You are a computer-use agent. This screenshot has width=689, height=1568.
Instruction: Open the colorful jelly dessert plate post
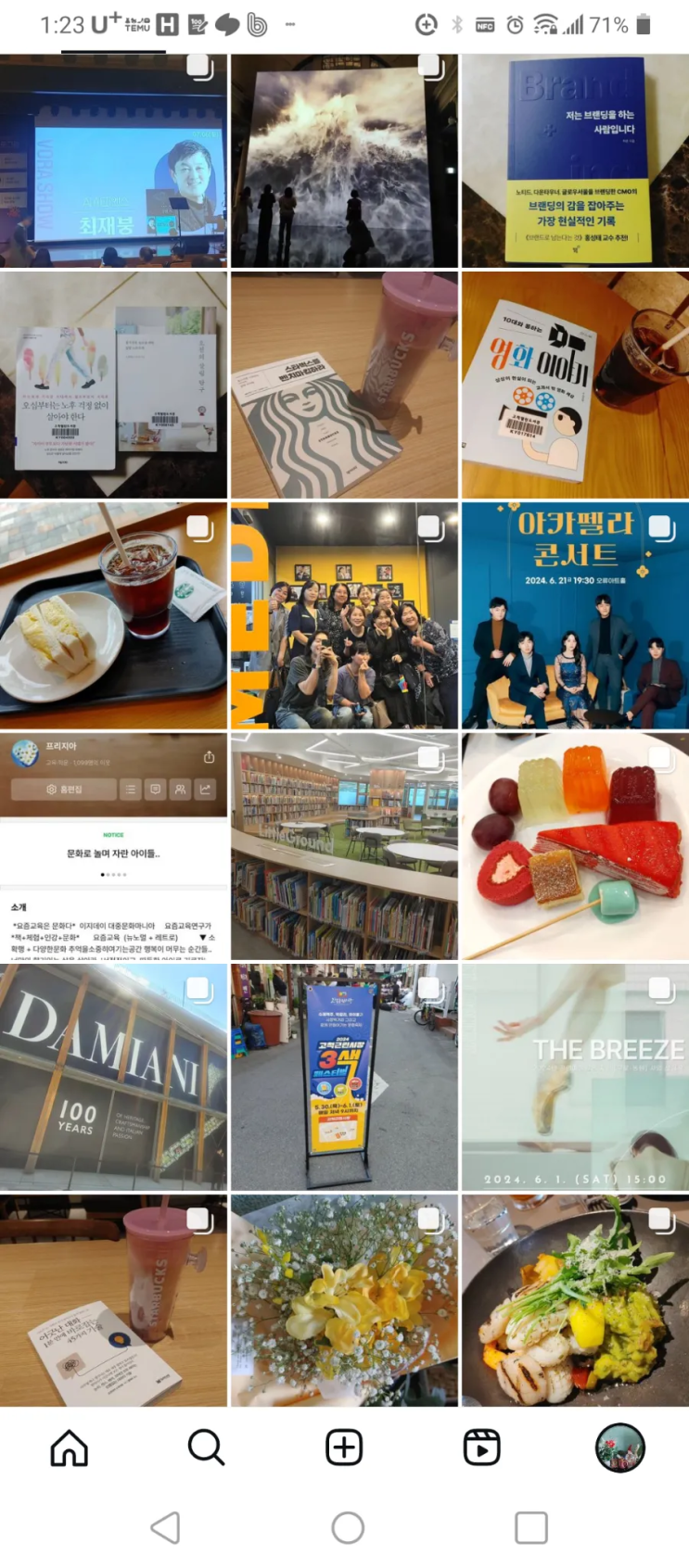[575, 847]
